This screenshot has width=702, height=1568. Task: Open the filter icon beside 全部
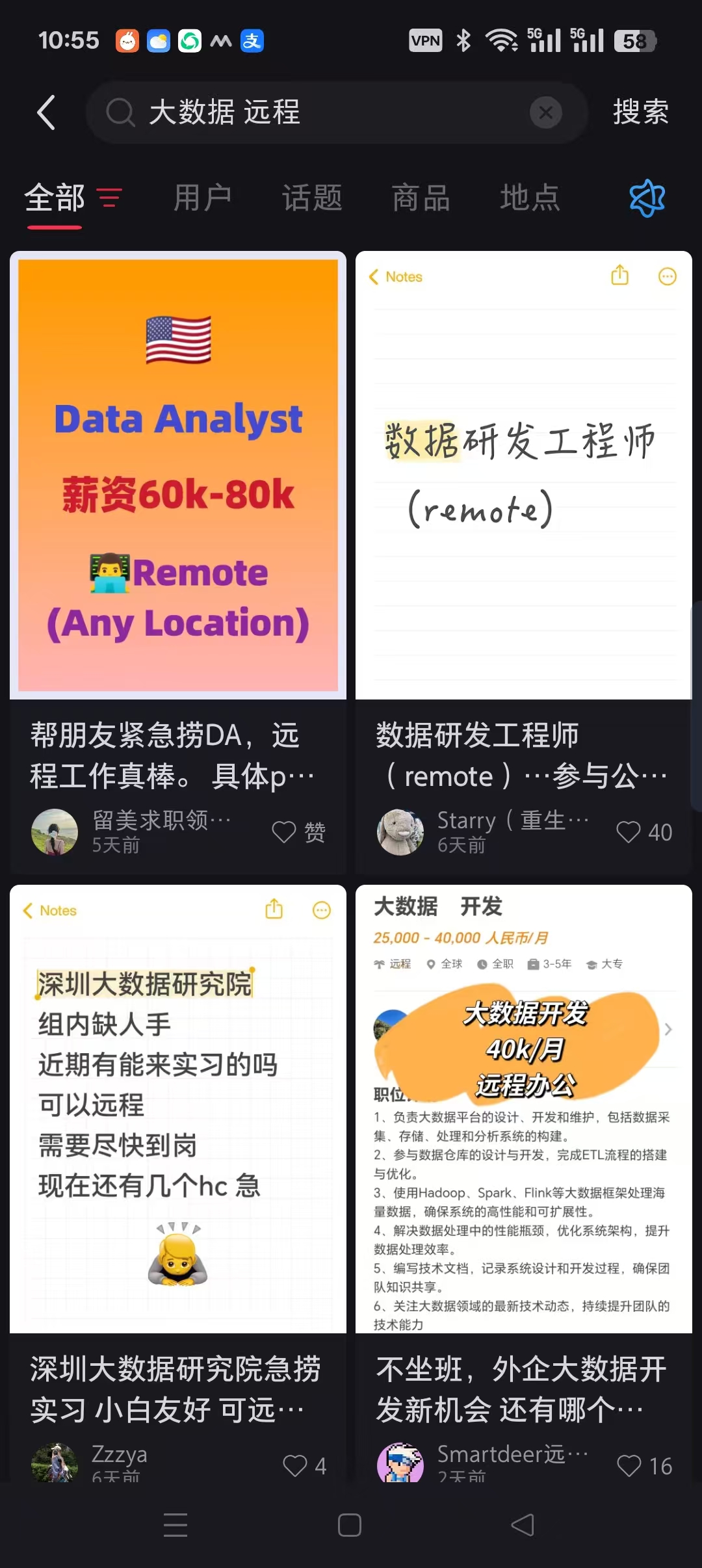click(x=109, y=198)
